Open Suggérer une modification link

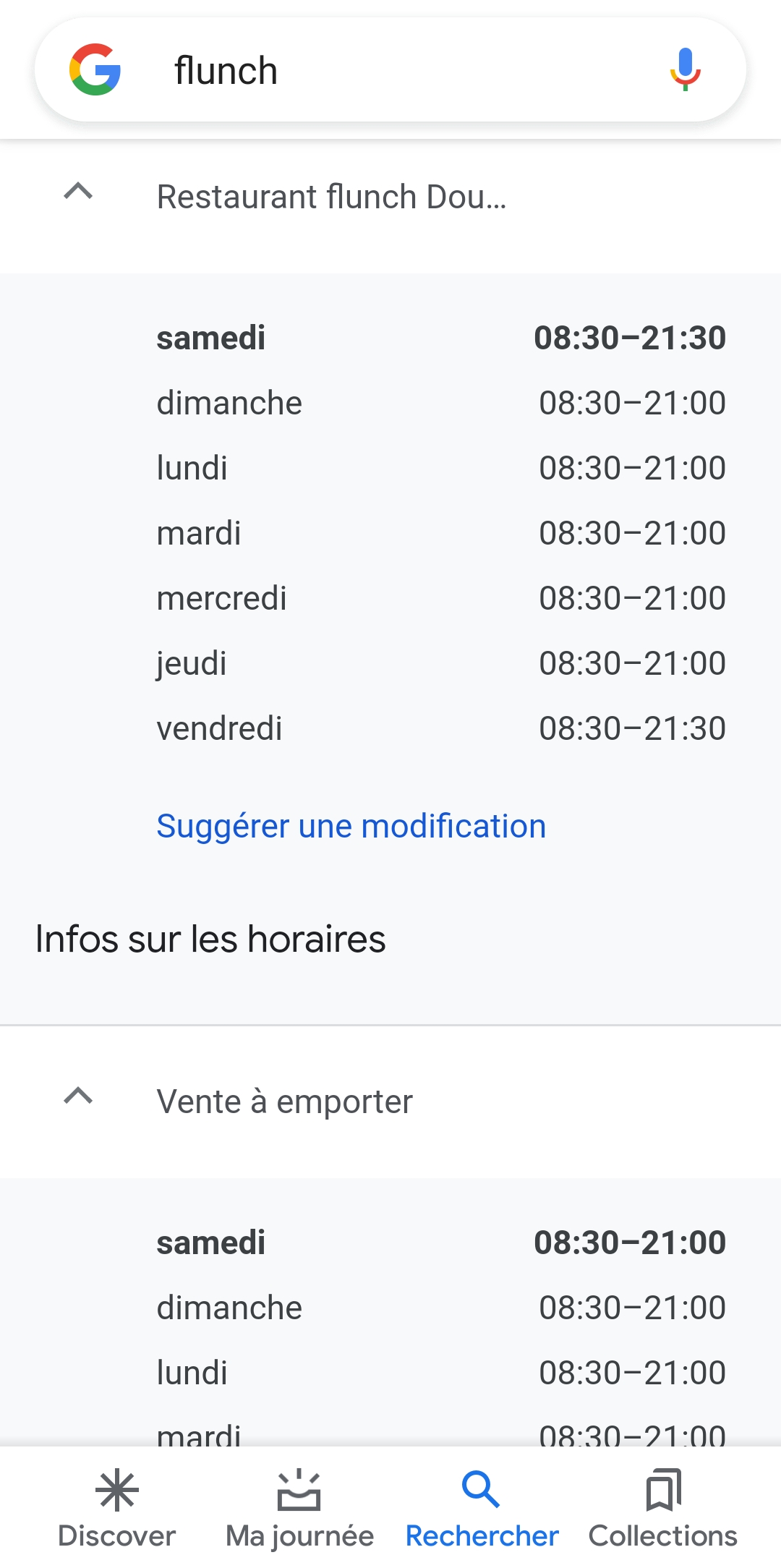point(351,826)
